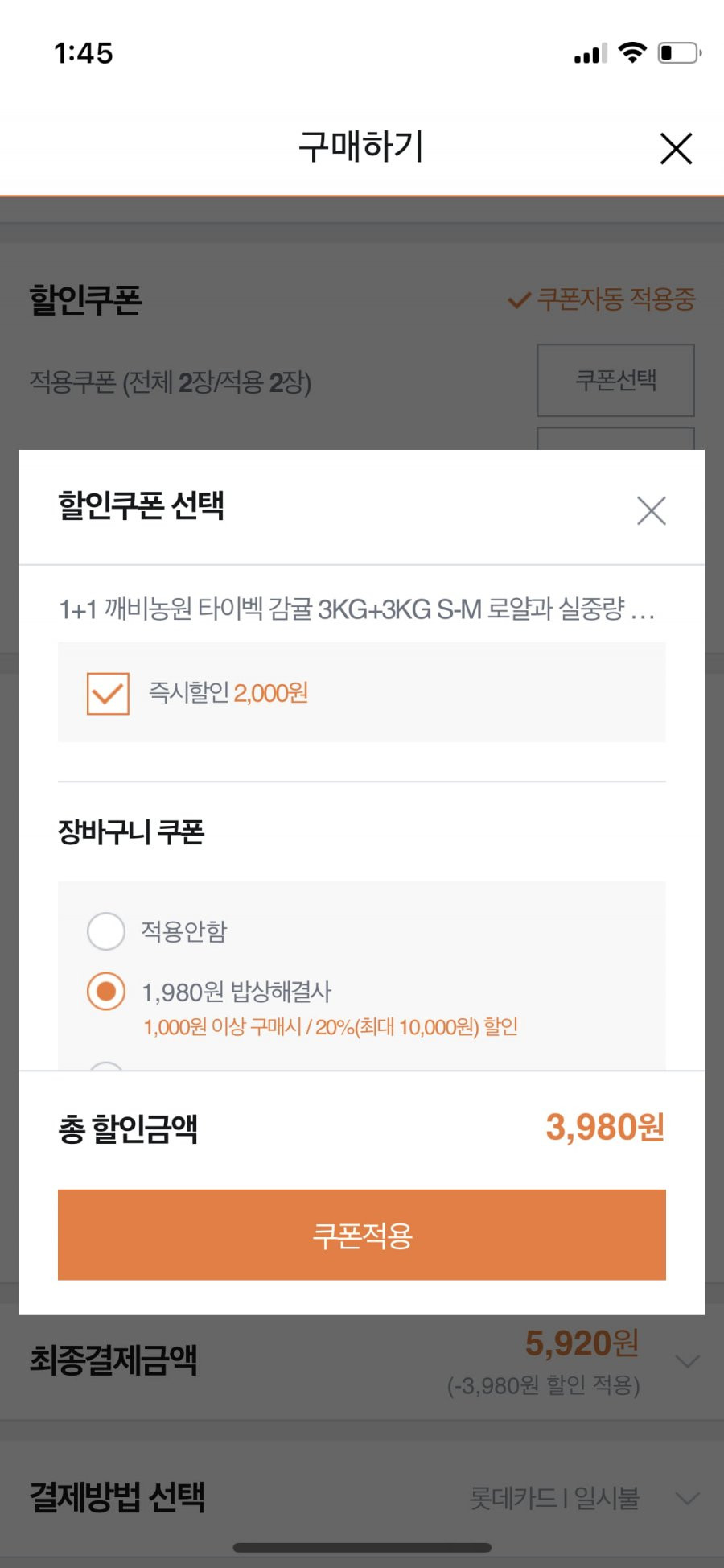Dismiss the 할인쿠폰 선택 dialog
The width and height of the screenshot is (724, 1568).
651,510
